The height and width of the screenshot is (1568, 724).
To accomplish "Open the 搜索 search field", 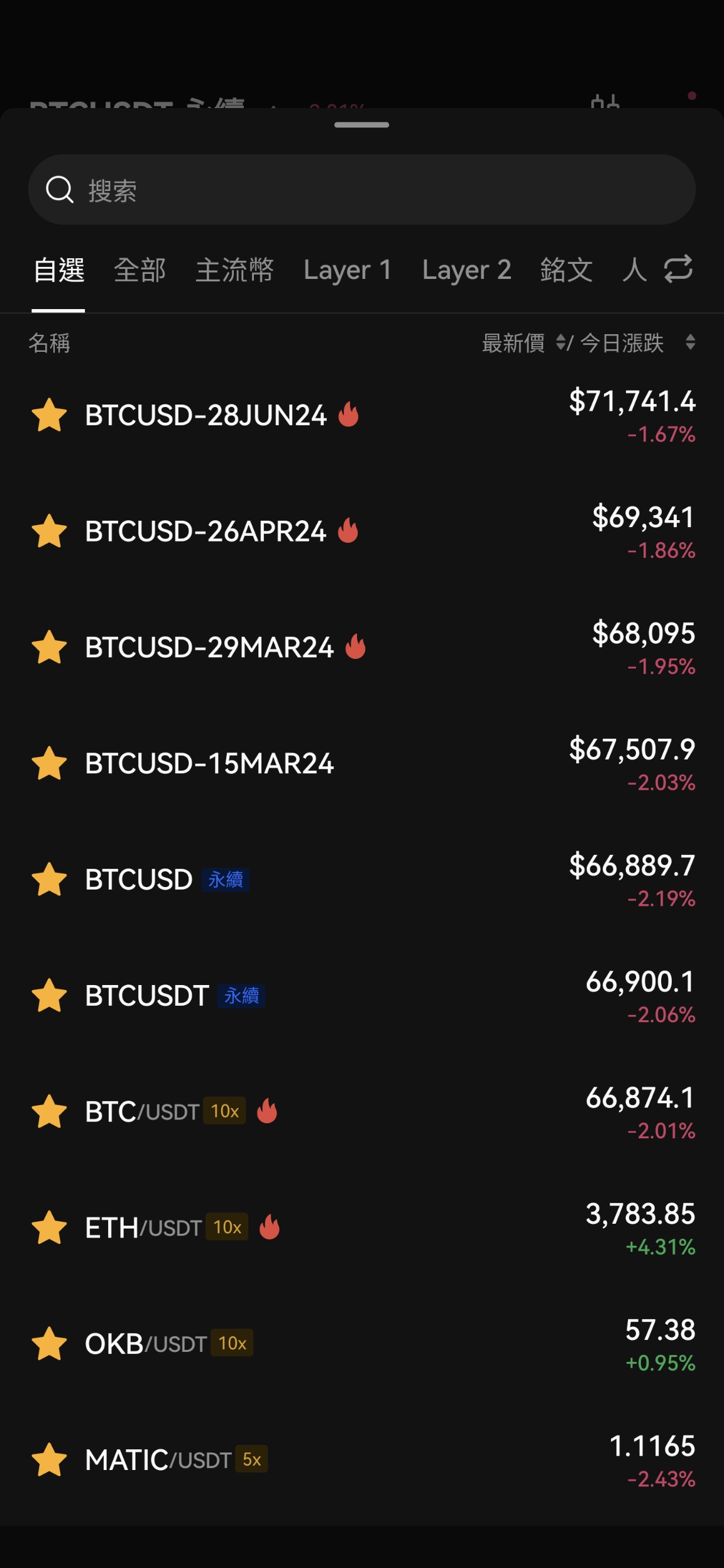I will (x=361, y=190).
